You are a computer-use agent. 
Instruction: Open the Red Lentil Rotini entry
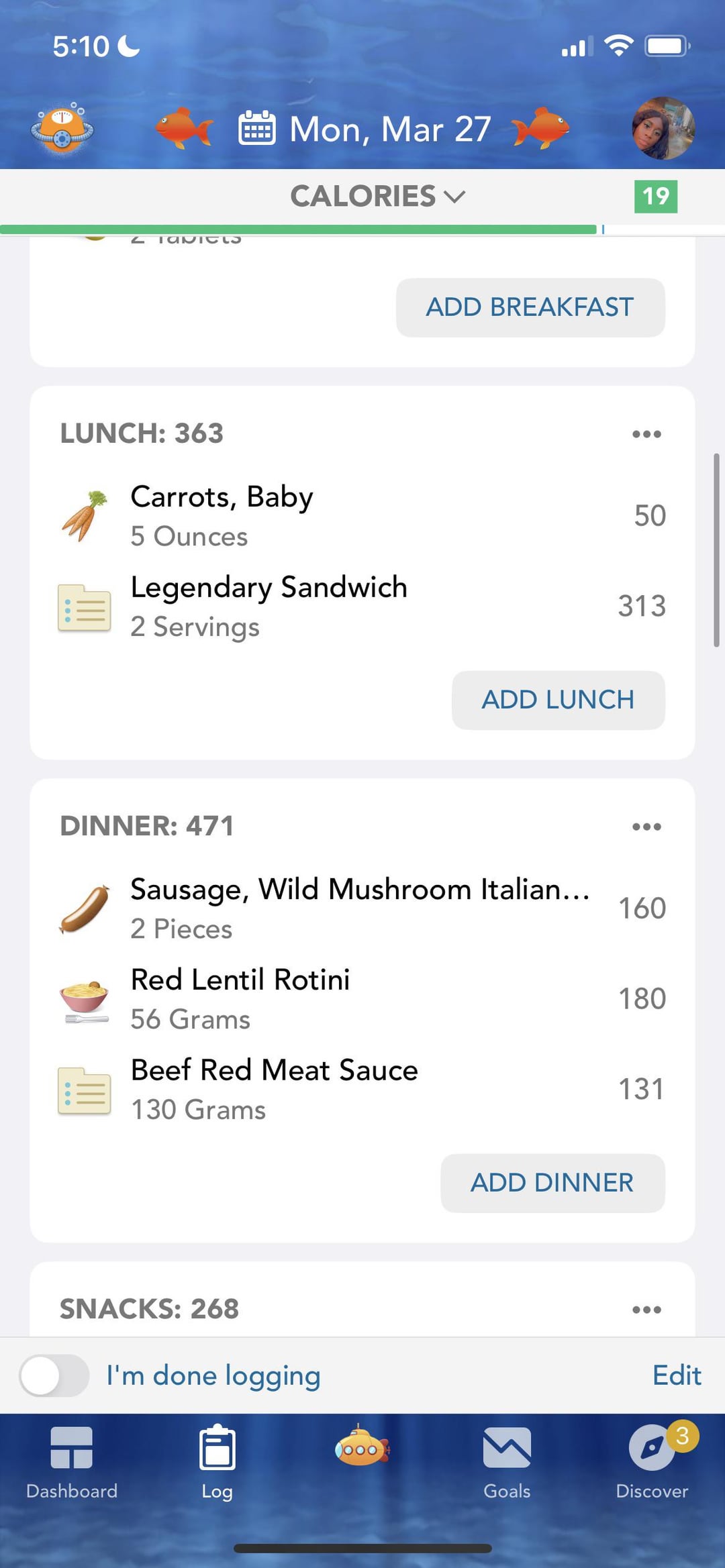coord(362,998)
